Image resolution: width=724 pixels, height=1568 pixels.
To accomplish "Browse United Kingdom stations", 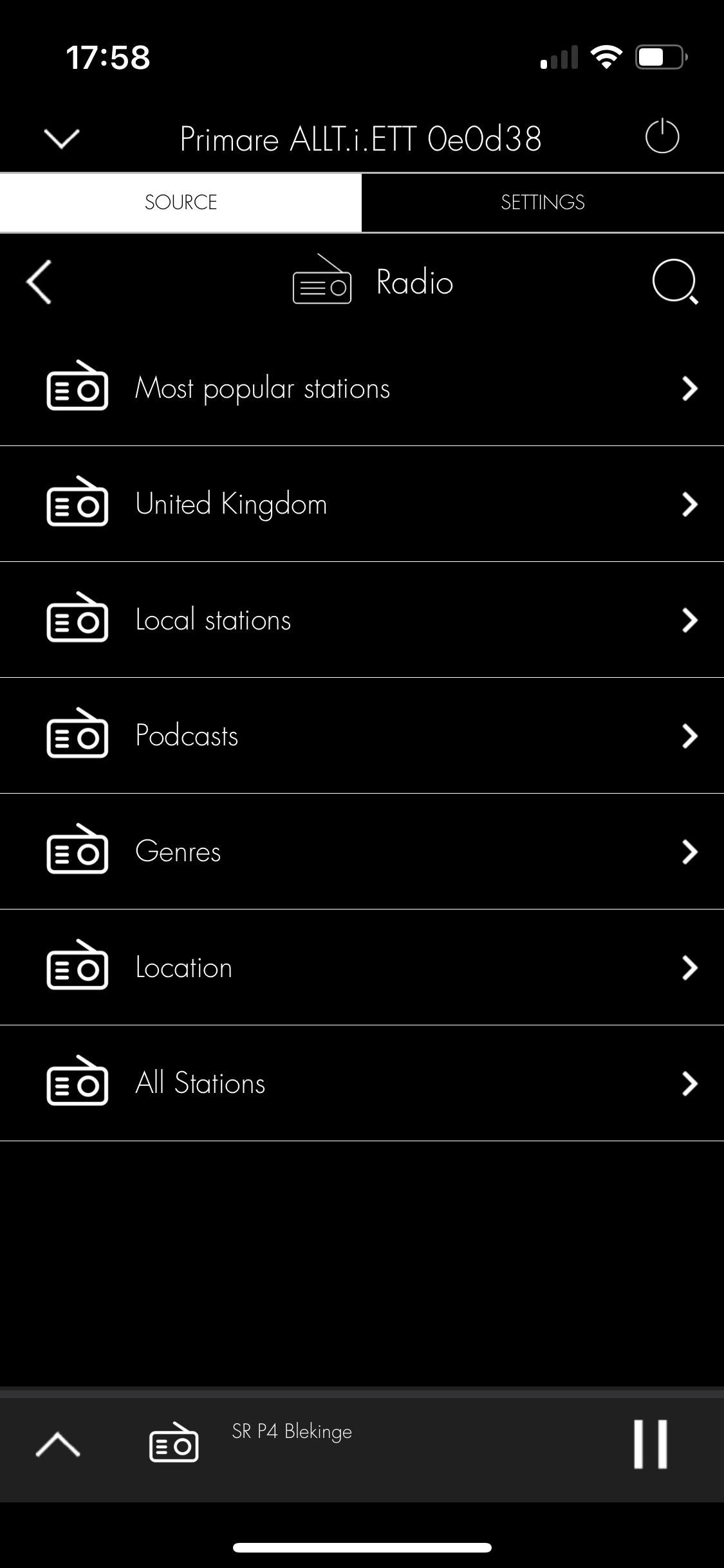I will [362, 504].
